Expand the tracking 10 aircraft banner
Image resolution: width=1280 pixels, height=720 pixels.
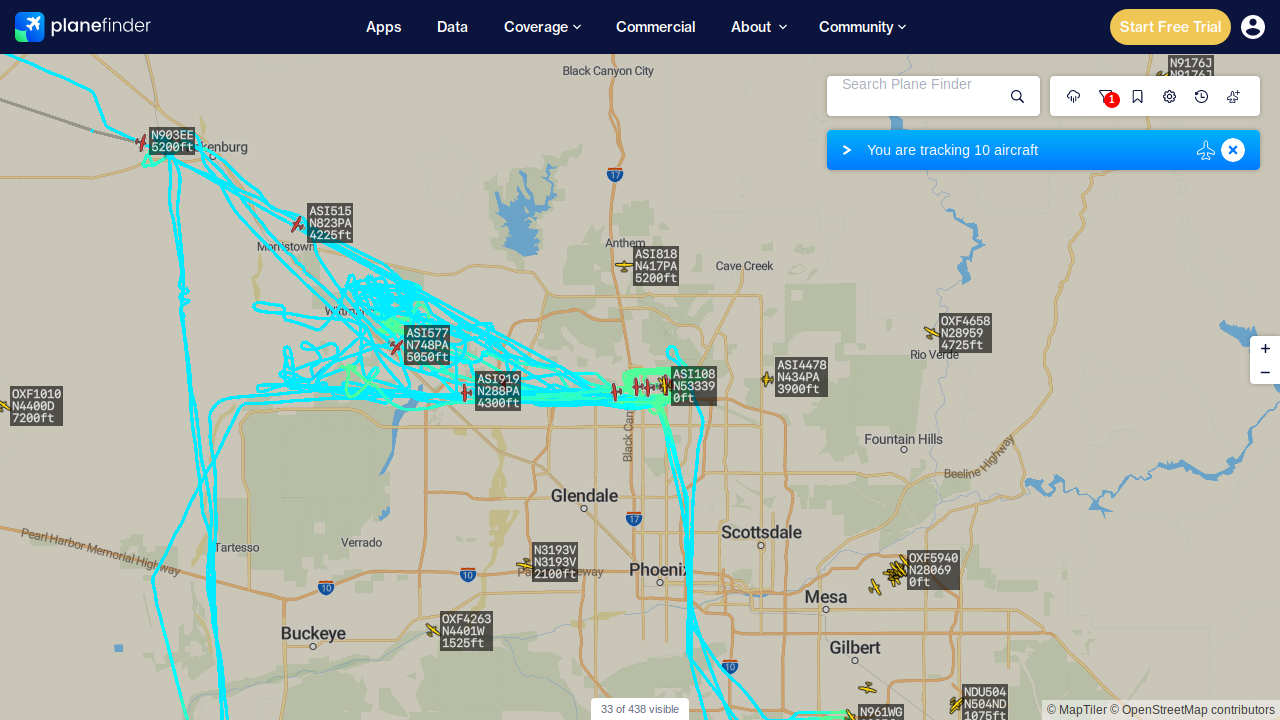847,150
